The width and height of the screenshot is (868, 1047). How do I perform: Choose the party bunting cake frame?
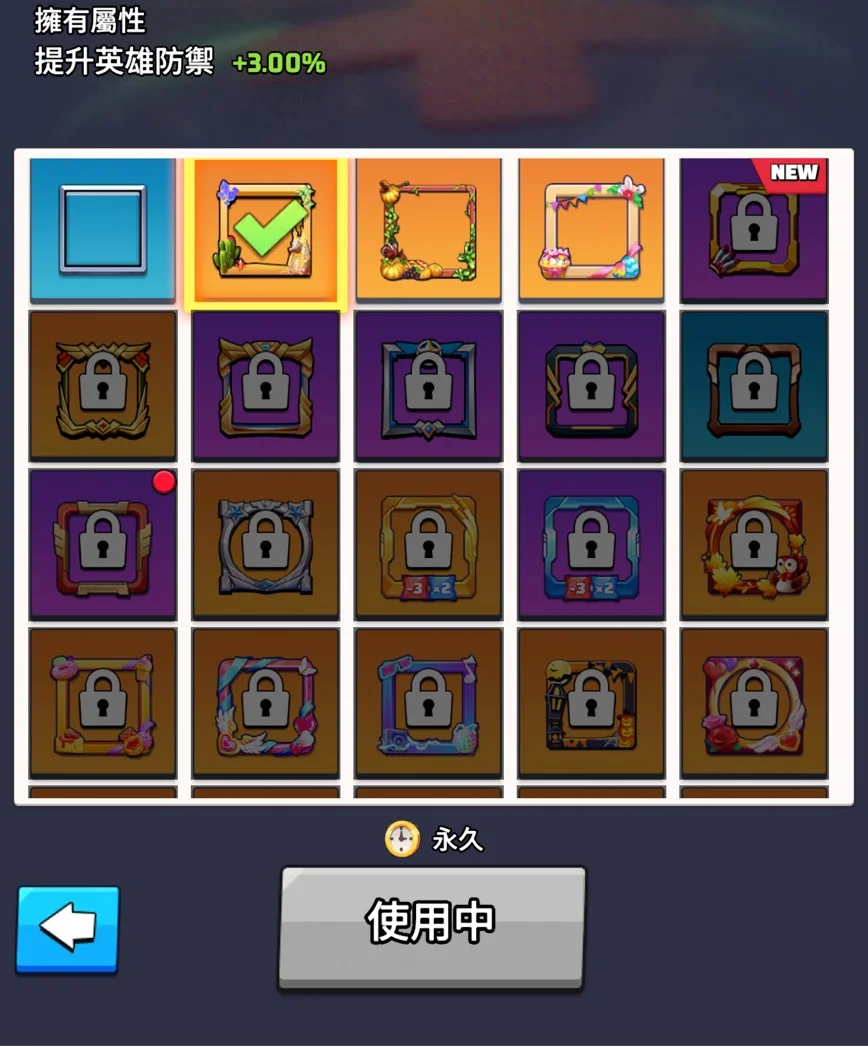pyautogui.click(x=591, y=231)
